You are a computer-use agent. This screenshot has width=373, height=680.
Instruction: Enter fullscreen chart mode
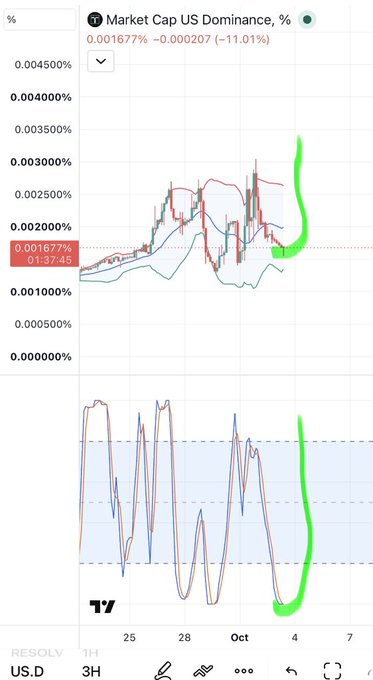[x=332, y=670]
